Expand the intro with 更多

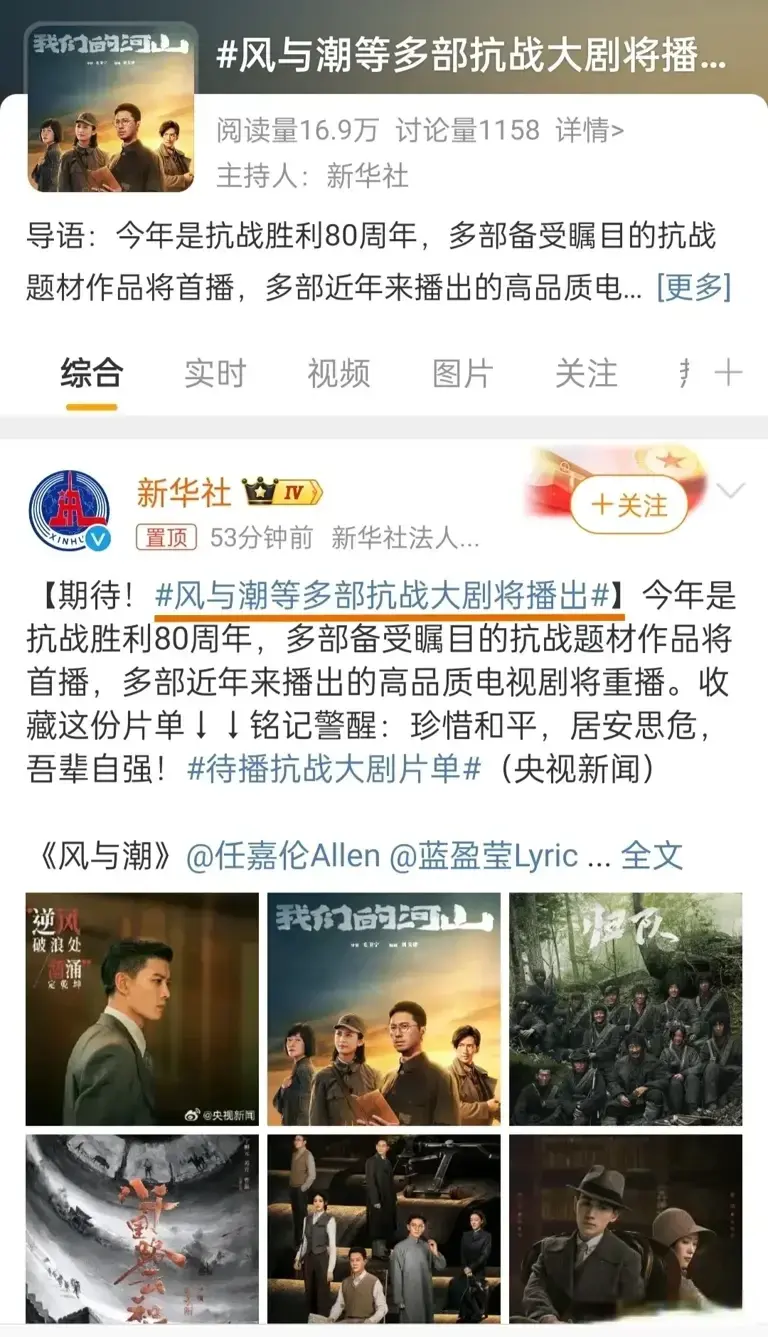coord(694,288)
